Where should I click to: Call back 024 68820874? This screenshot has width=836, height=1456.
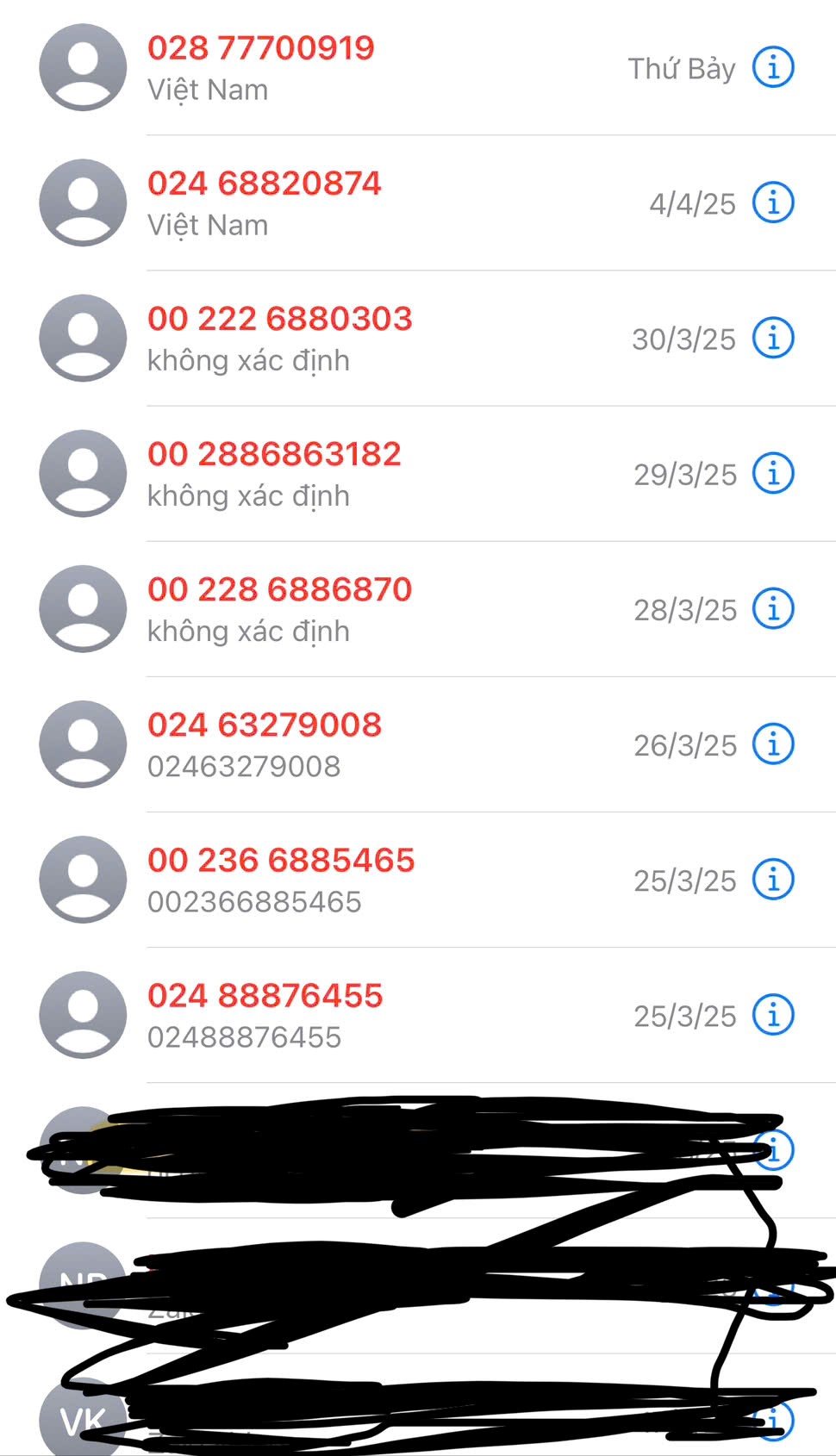click(x=418, y=203)
